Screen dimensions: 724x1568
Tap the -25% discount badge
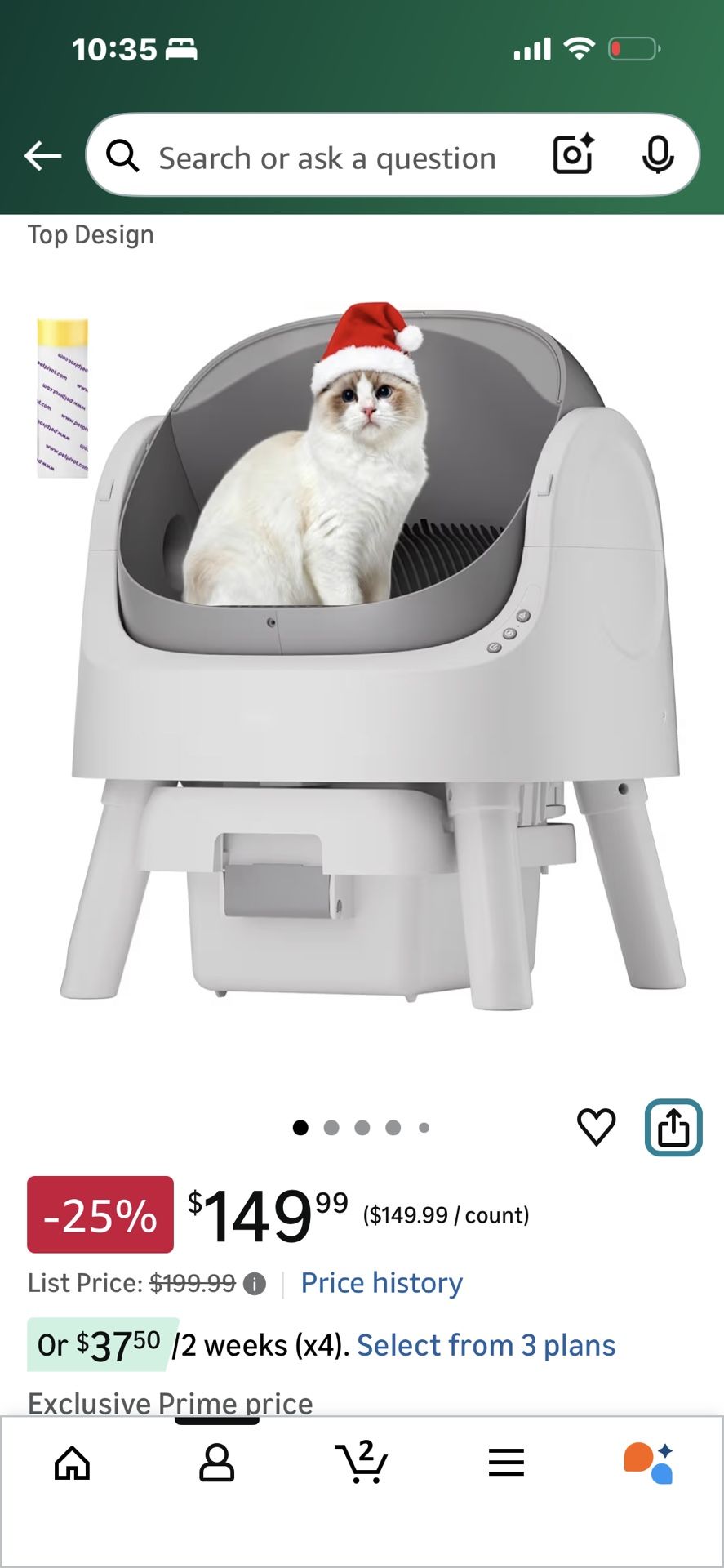click(x=99, y=1214)
